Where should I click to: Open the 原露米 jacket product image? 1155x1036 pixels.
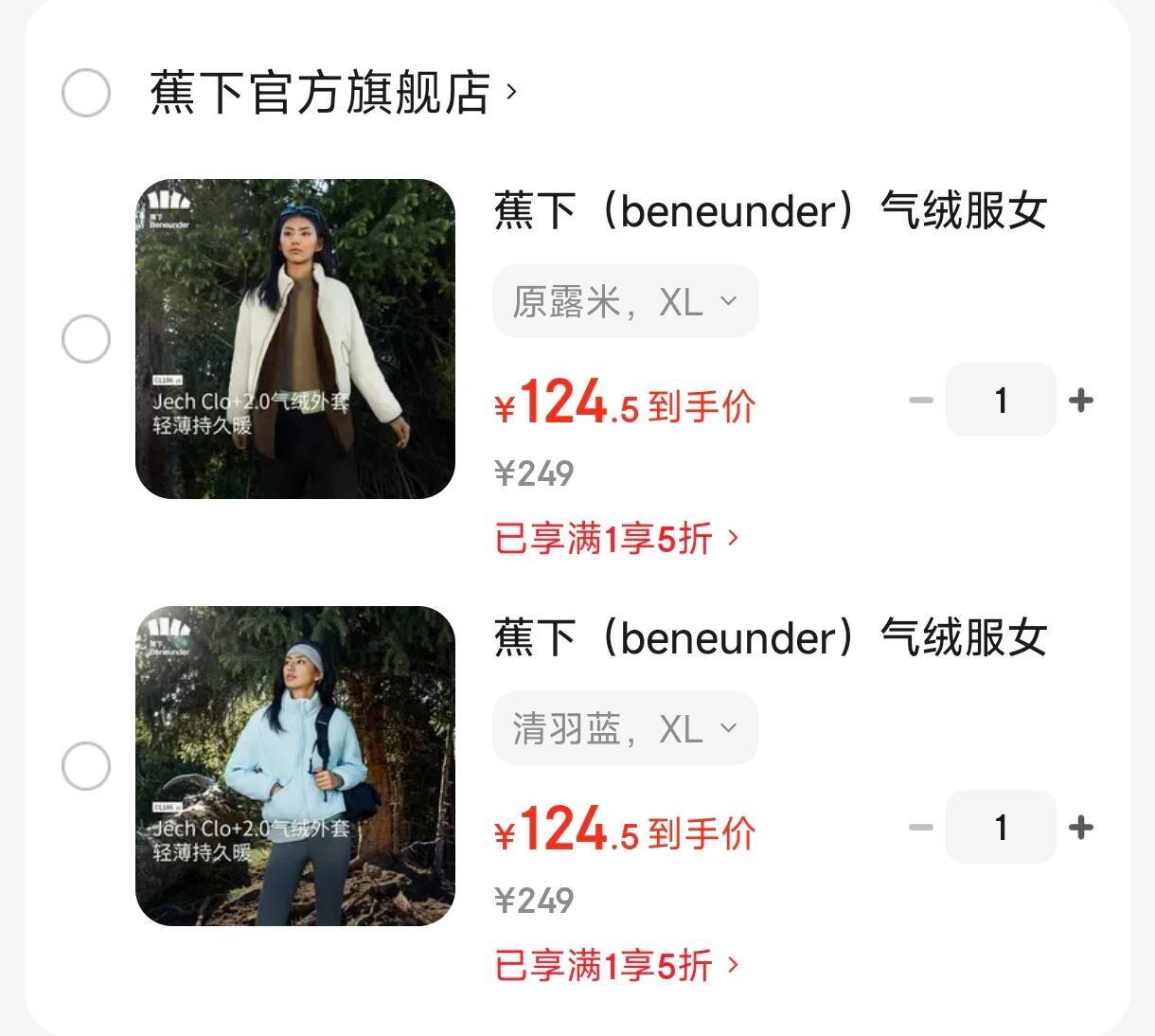[295, 339]
